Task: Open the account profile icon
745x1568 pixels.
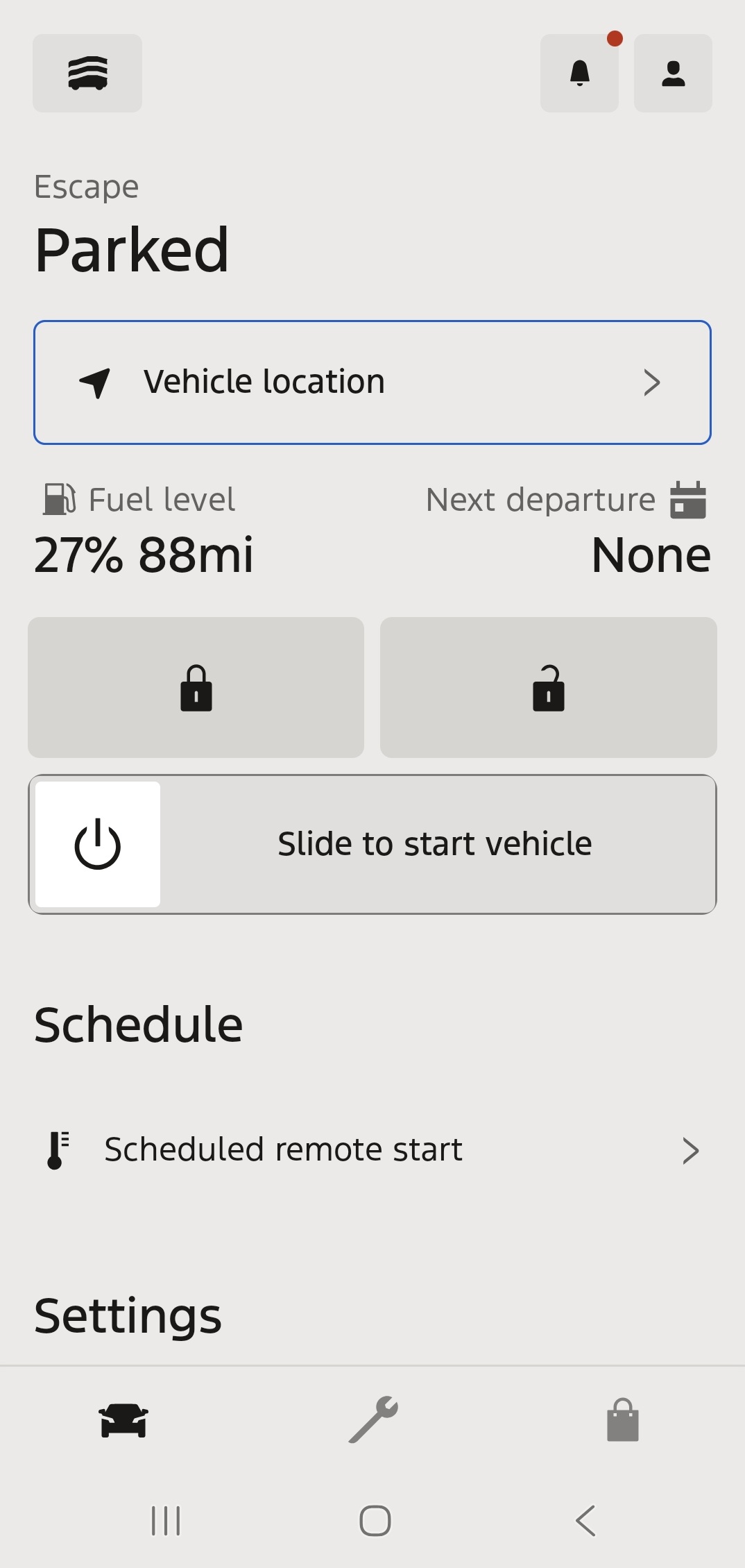Action: pyautogui.click(x=673, y=73)
